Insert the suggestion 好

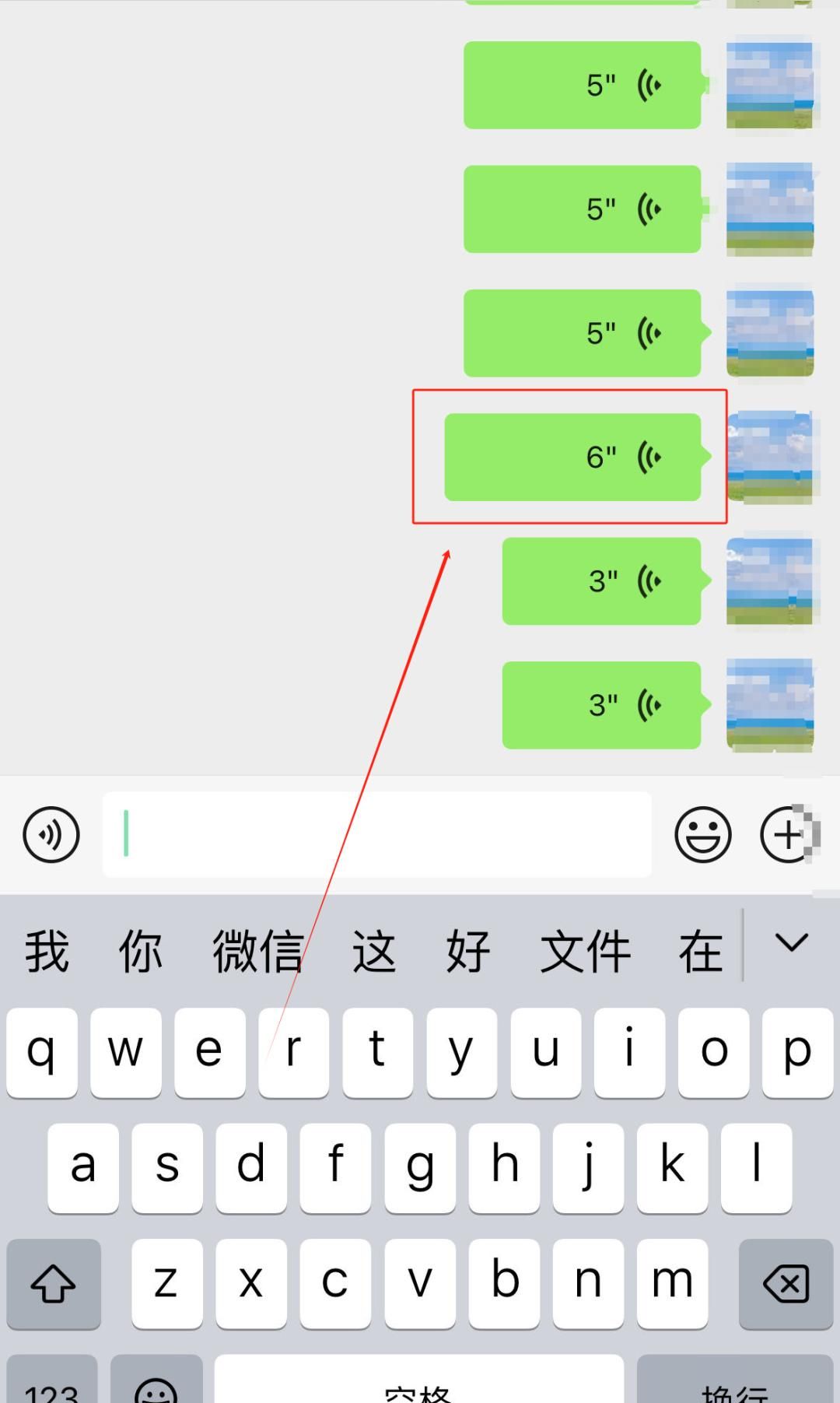467,951
